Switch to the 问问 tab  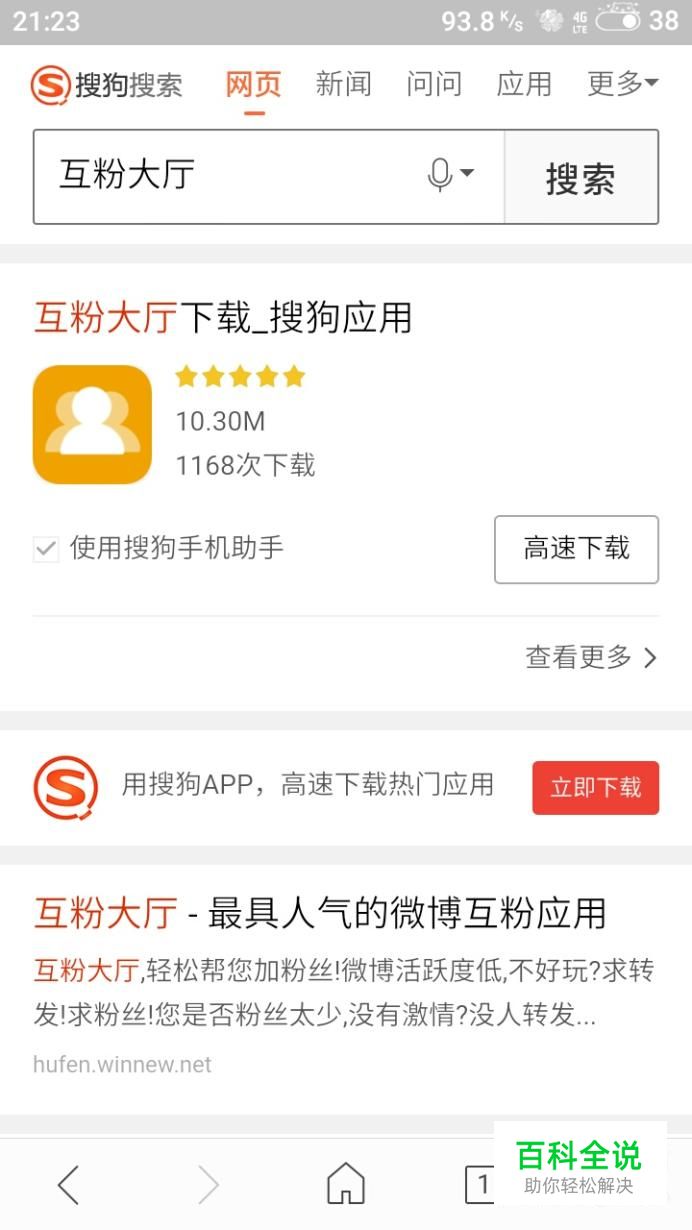(x=434, y=84)
